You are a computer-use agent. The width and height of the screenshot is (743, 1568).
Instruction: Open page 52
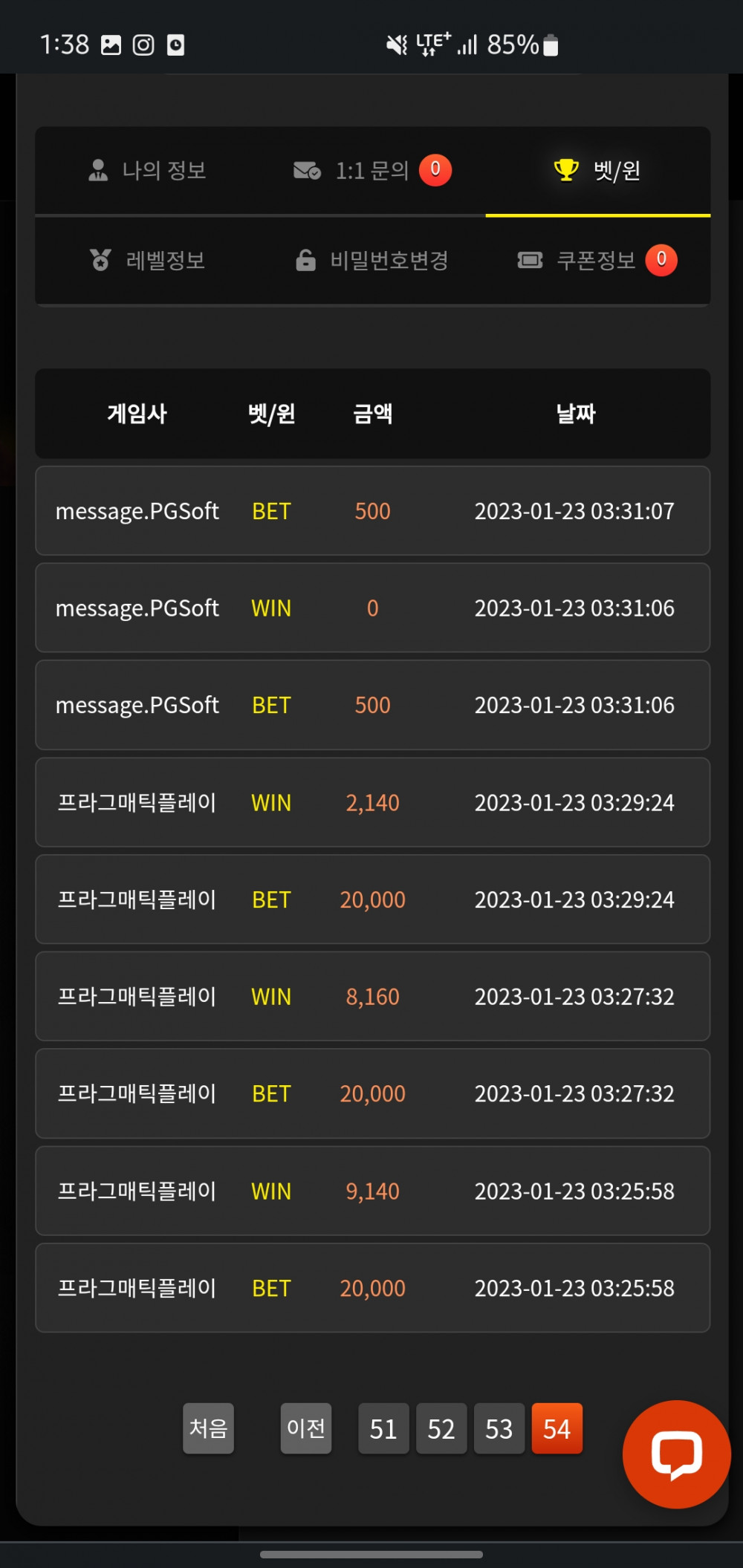(x=441, y=1428)
